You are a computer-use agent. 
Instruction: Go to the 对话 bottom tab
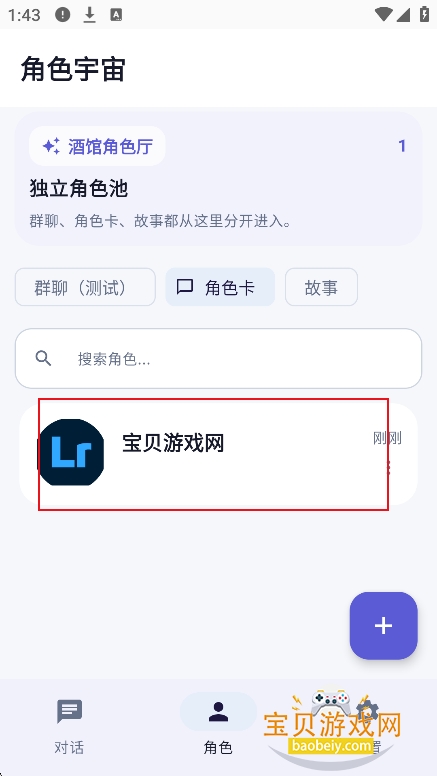pyautogui.click(x=69, y=726)
